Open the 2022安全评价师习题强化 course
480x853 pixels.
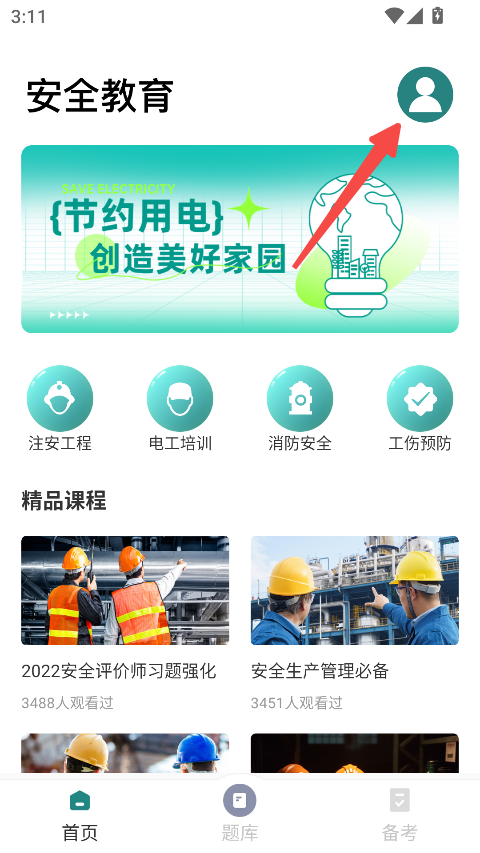(x=125, y=623)
